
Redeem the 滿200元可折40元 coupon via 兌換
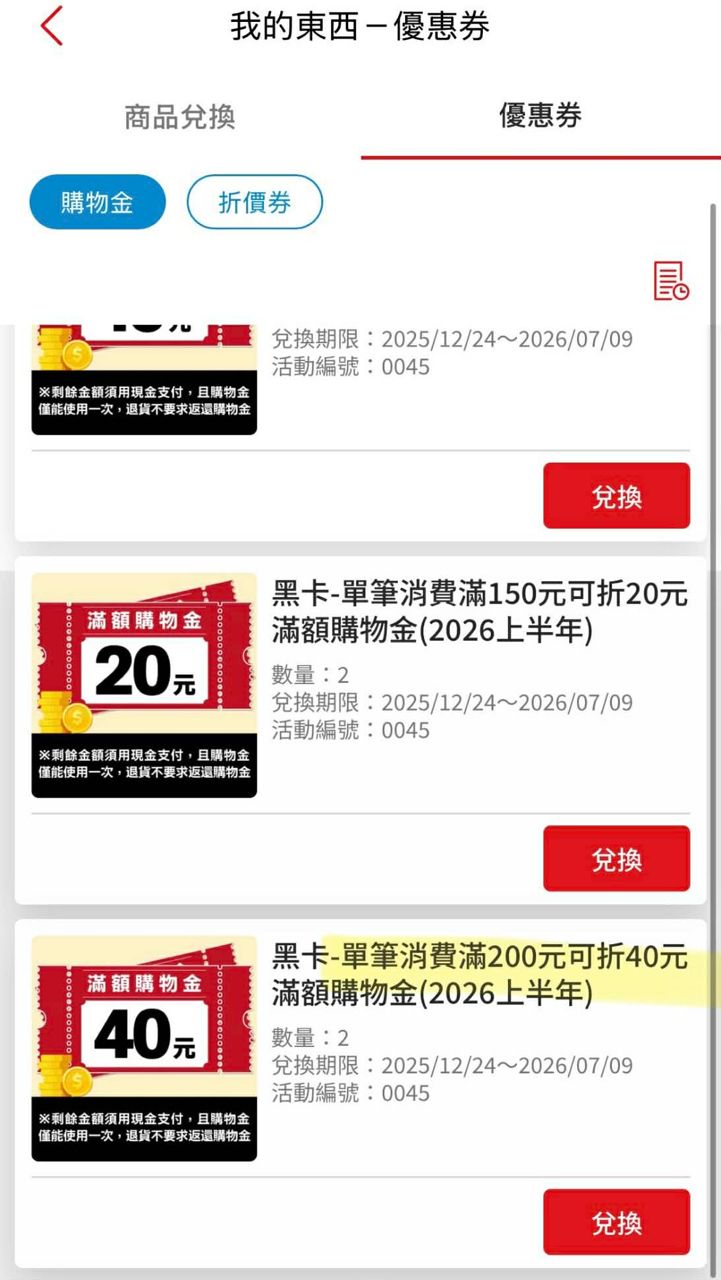click(616, 1222)
